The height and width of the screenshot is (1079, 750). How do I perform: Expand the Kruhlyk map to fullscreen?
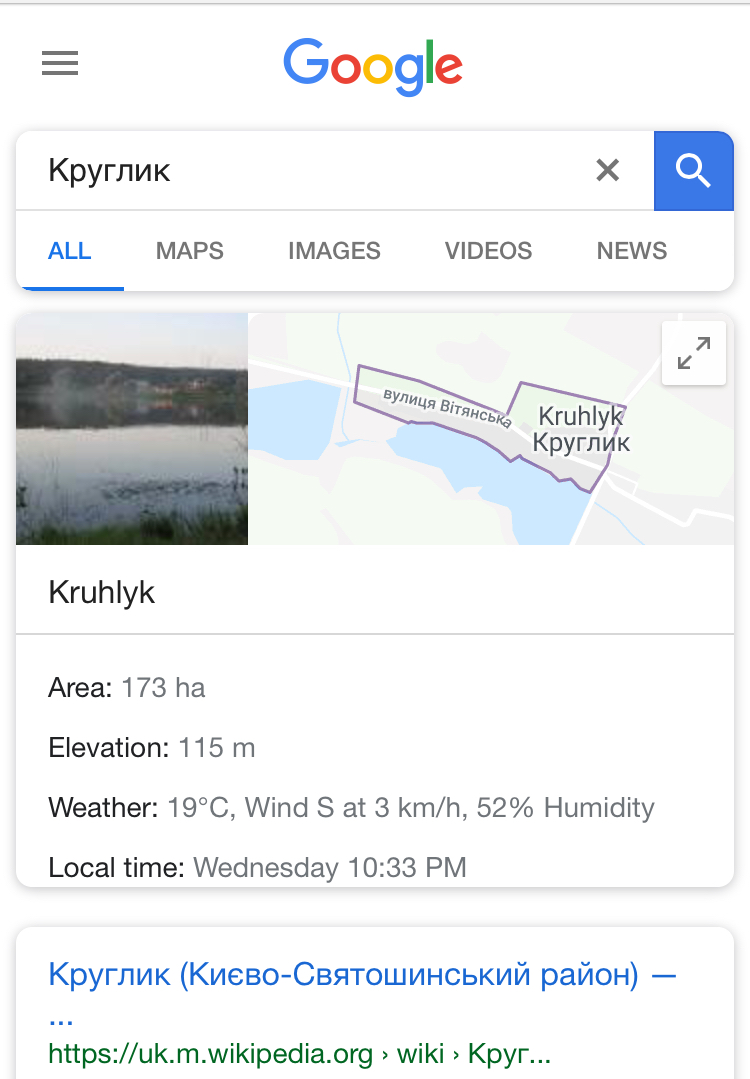click(694, 353)
